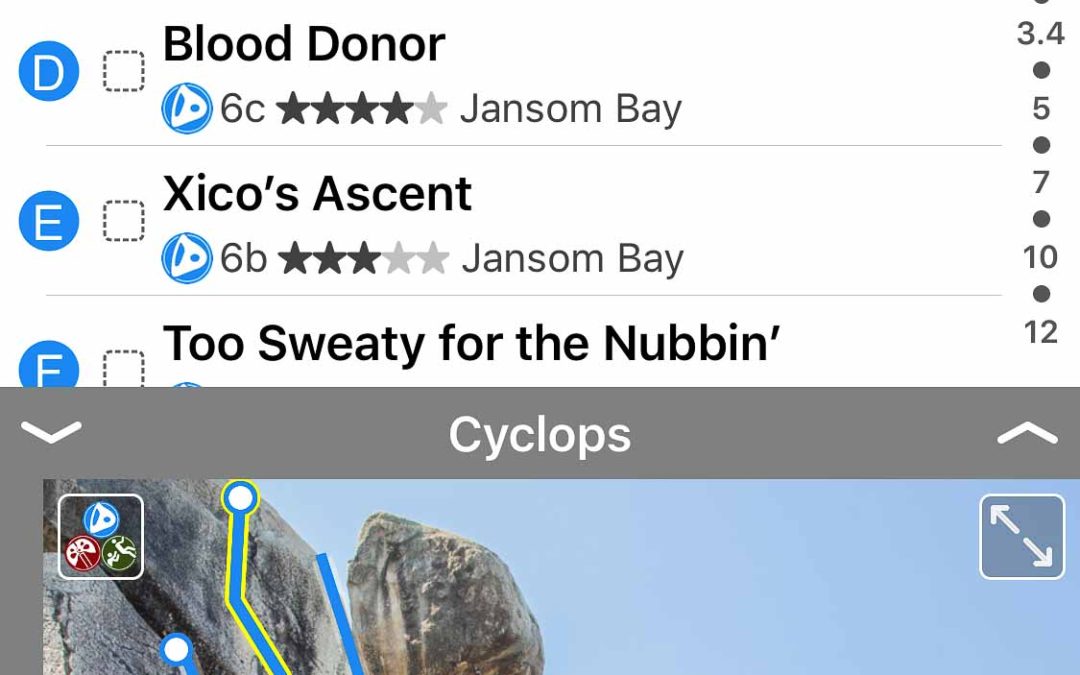Jump to index 10 in the side scroller
This screenshot has height=675, width=1080.
click(1041, 257)
